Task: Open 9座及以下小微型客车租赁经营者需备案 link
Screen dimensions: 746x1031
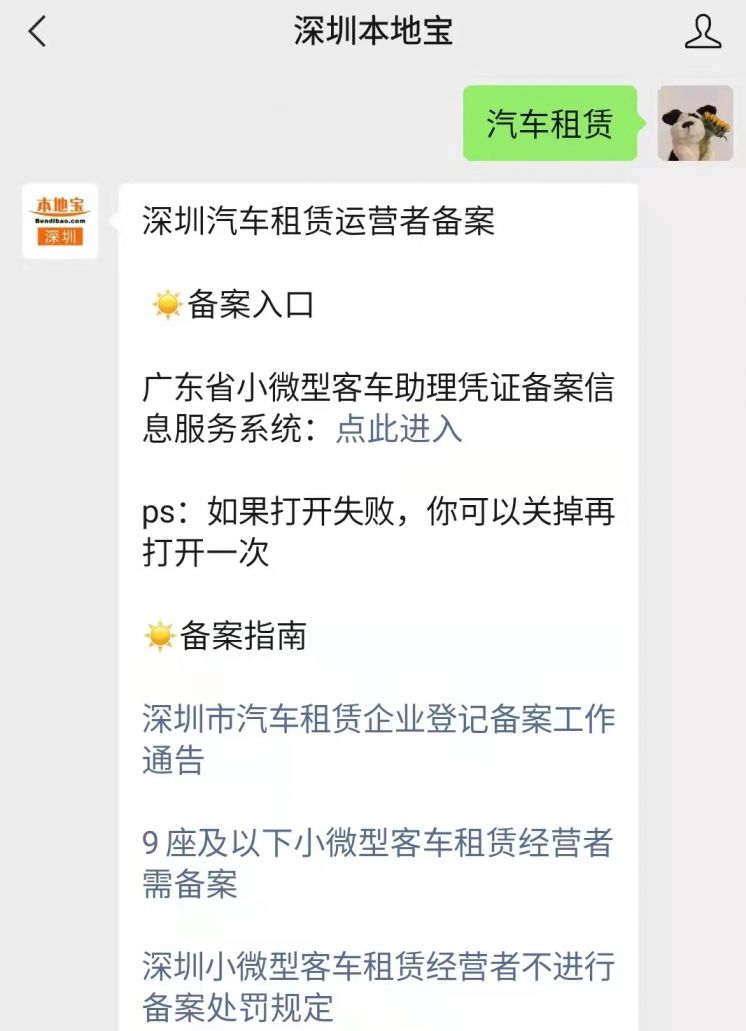Action: click(377, 864)
